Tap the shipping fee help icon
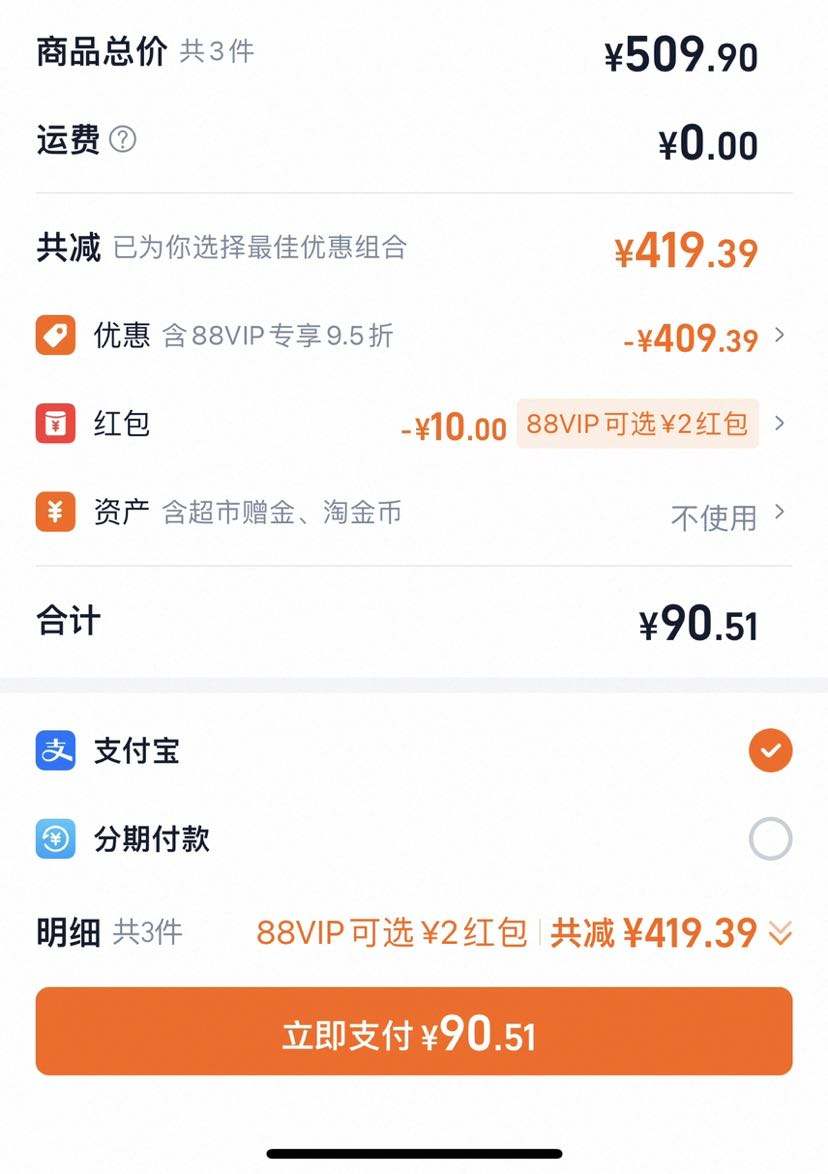The height and width of the screenshot is (1174, 828). coord(122,139)
